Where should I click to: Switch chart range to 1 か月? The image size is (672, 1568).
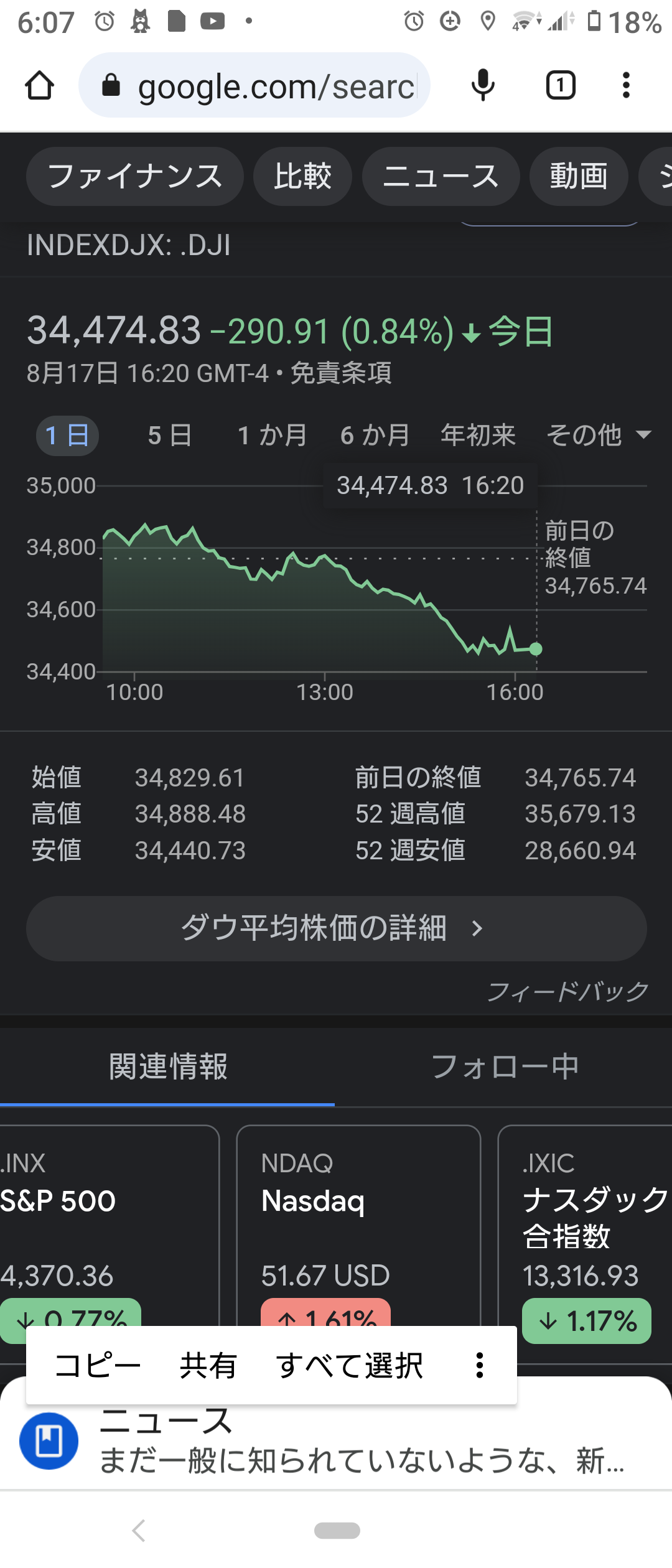[x=273, y=436]
